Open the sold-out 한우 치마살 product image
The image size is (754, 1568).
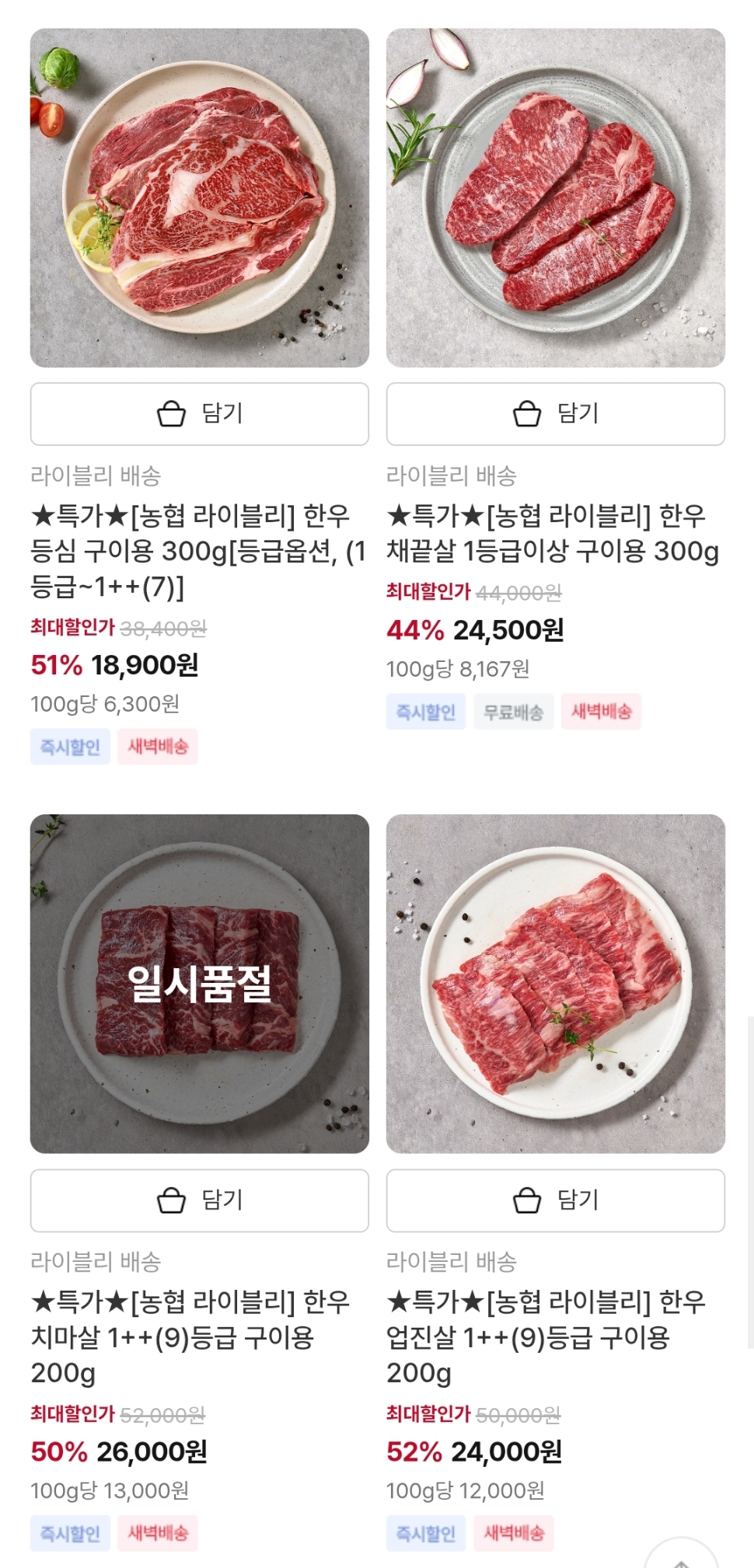coord(199,983)
